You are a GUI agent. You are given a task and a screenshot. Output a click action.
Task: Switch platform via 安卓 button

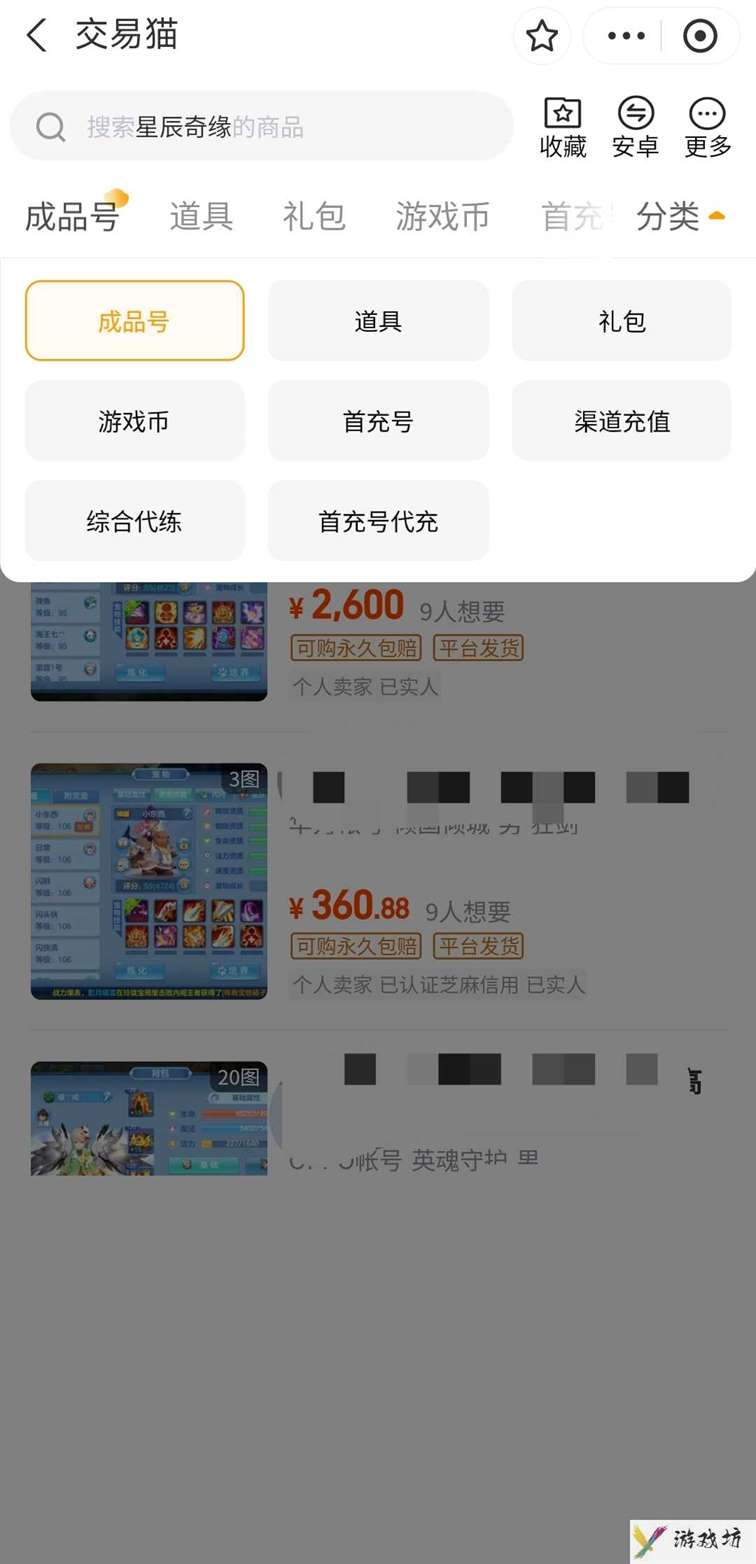click(x=635, y=127)
